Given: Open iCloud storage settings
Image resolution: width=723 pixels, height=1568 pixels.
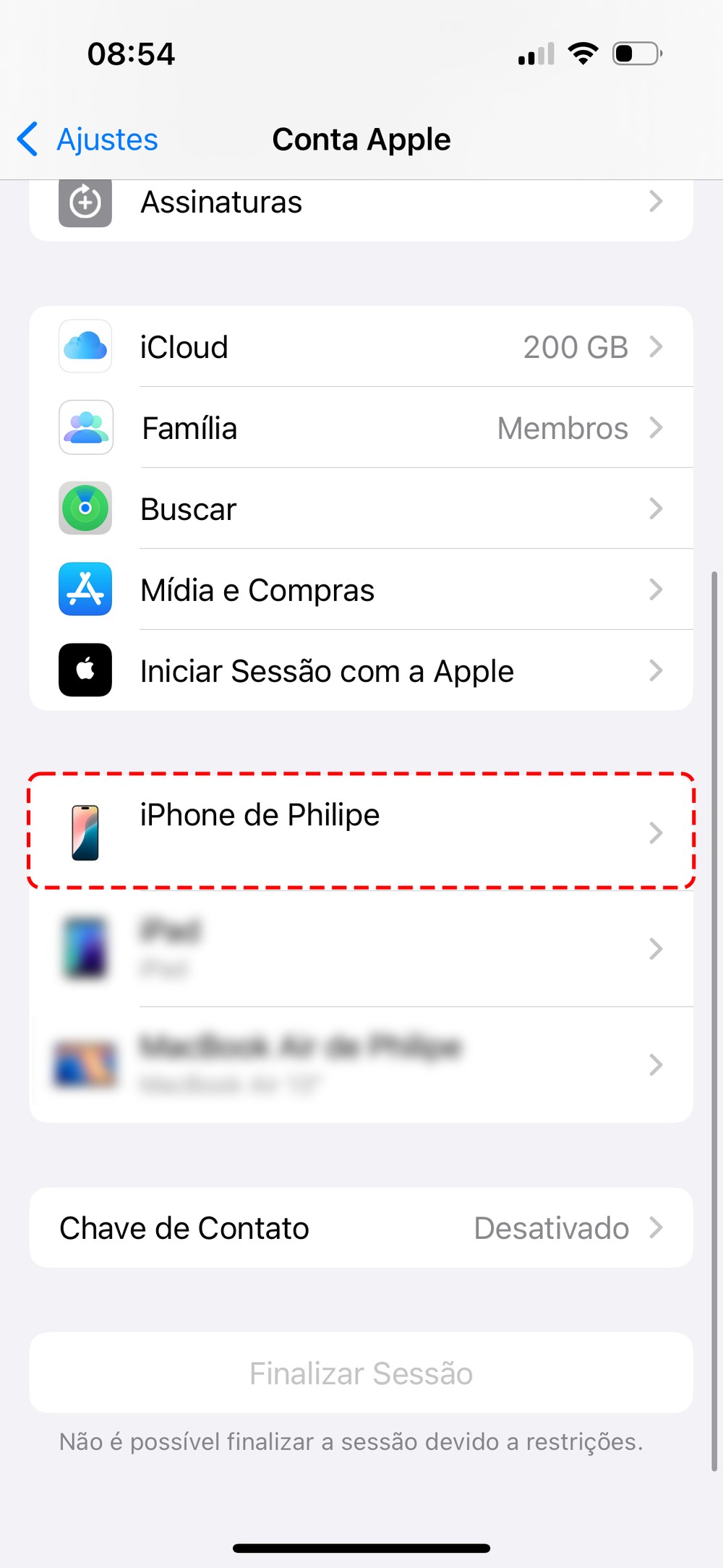Looking at the screenshot, I should (x=360, y=347).
